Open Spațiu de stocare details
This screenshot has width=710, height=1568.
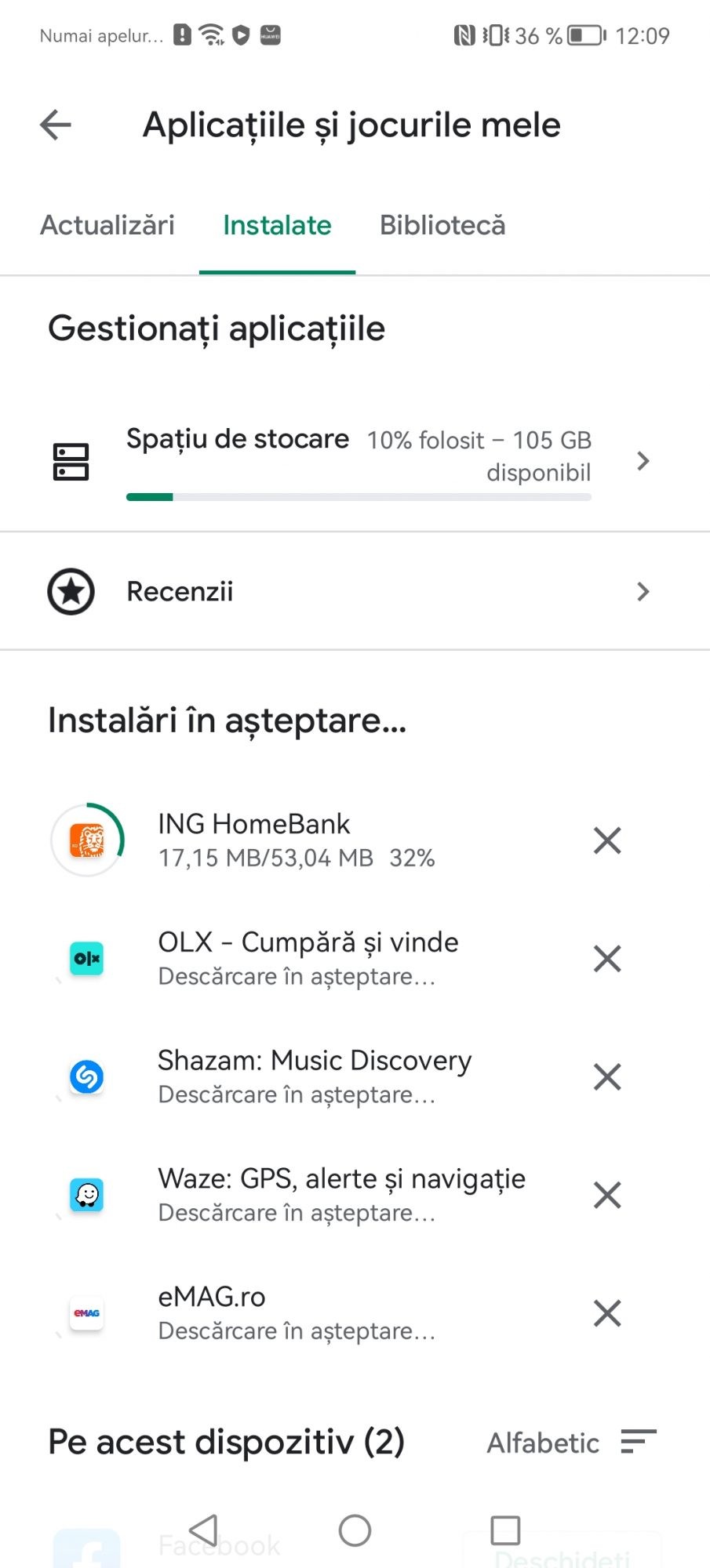point(358,459)
